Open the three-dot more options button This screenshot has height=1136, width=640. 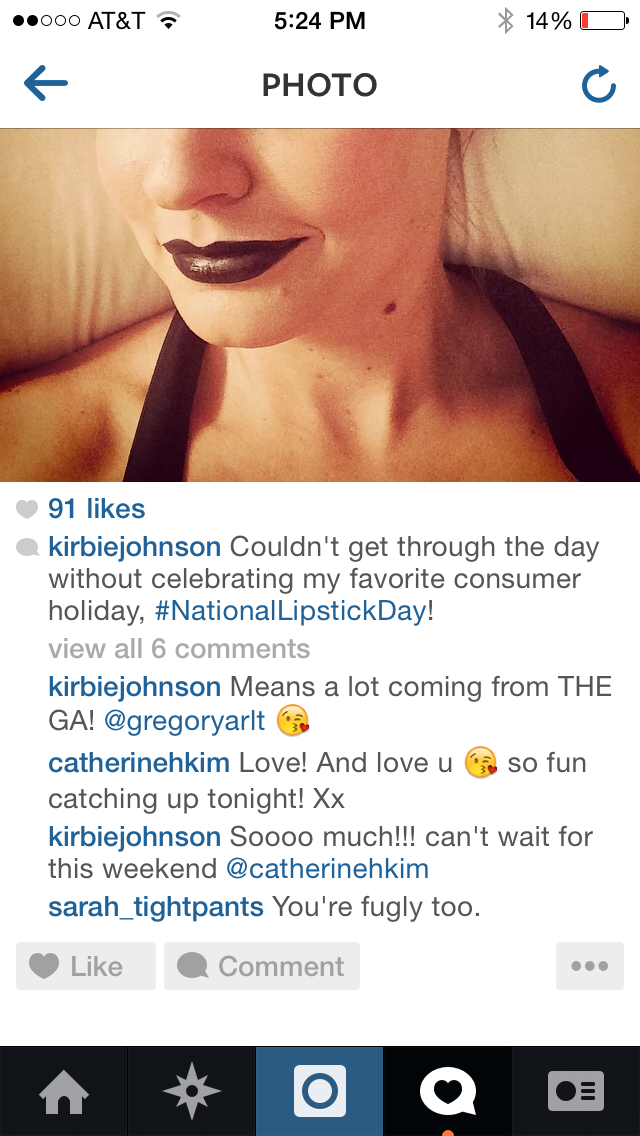589,966
